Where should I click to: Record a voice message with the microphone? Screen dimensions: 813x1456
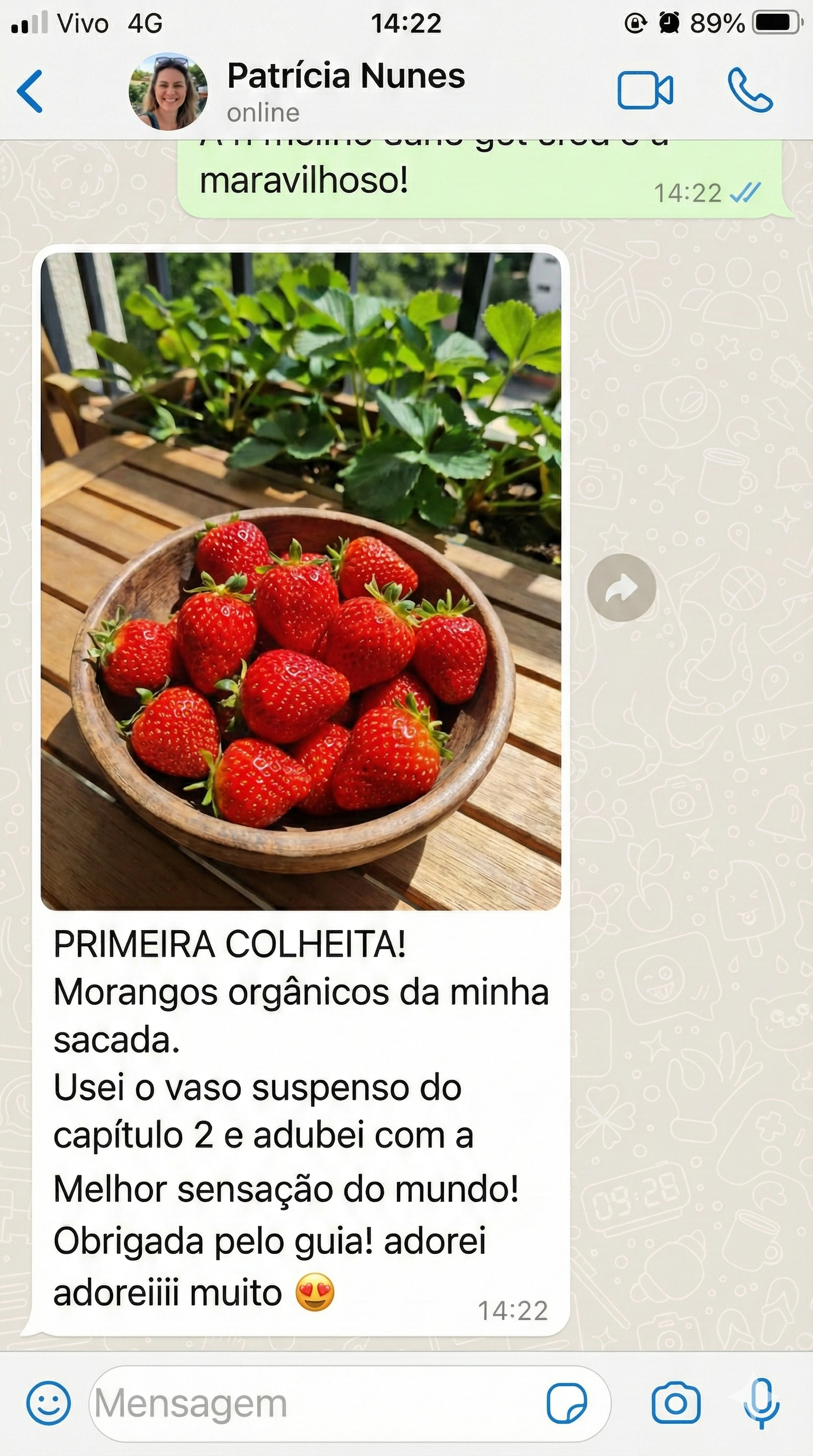(x=761, y=1404)
